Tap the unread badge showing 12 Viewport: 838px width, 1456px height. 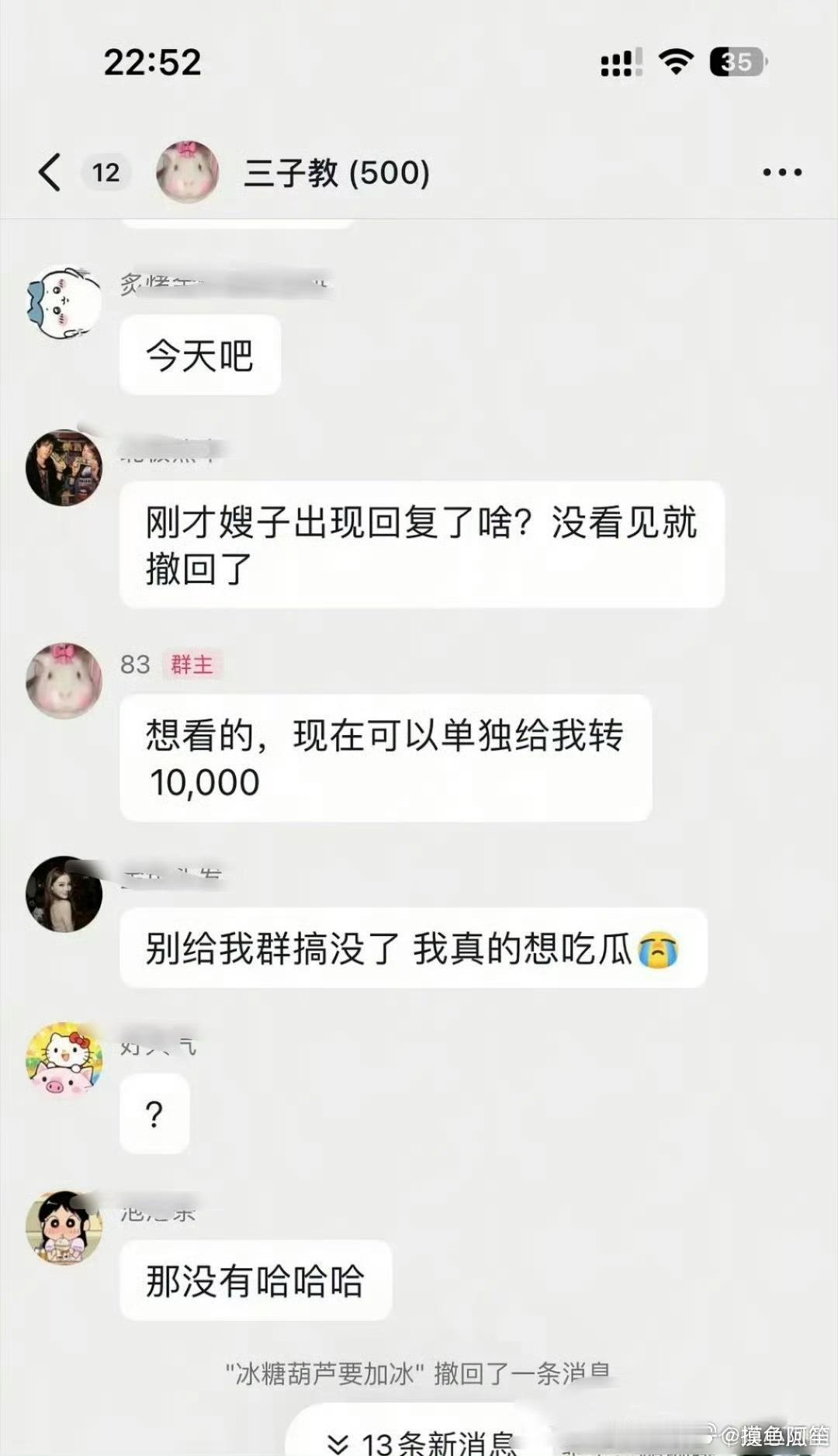(x=106, y=172)
